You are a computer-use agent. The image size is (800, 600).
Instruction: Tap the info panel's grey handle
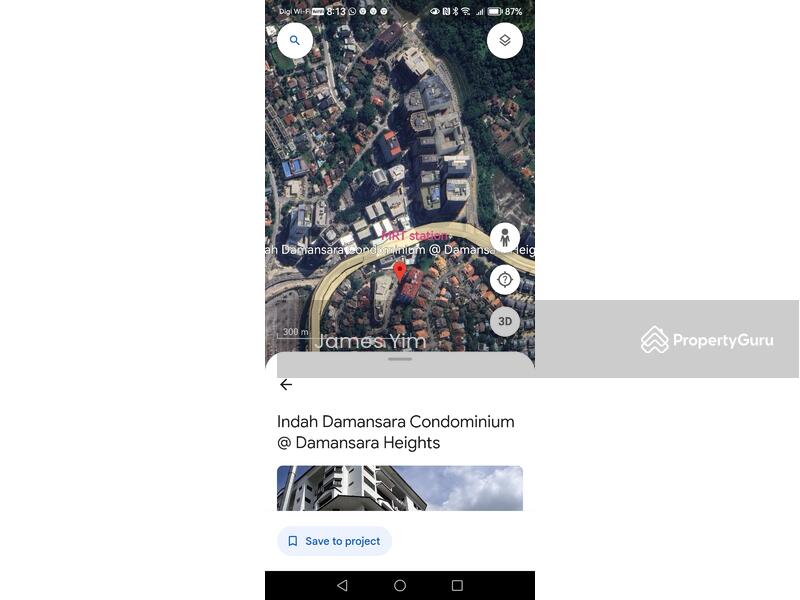pyautogui.click(x=400, y=359)
